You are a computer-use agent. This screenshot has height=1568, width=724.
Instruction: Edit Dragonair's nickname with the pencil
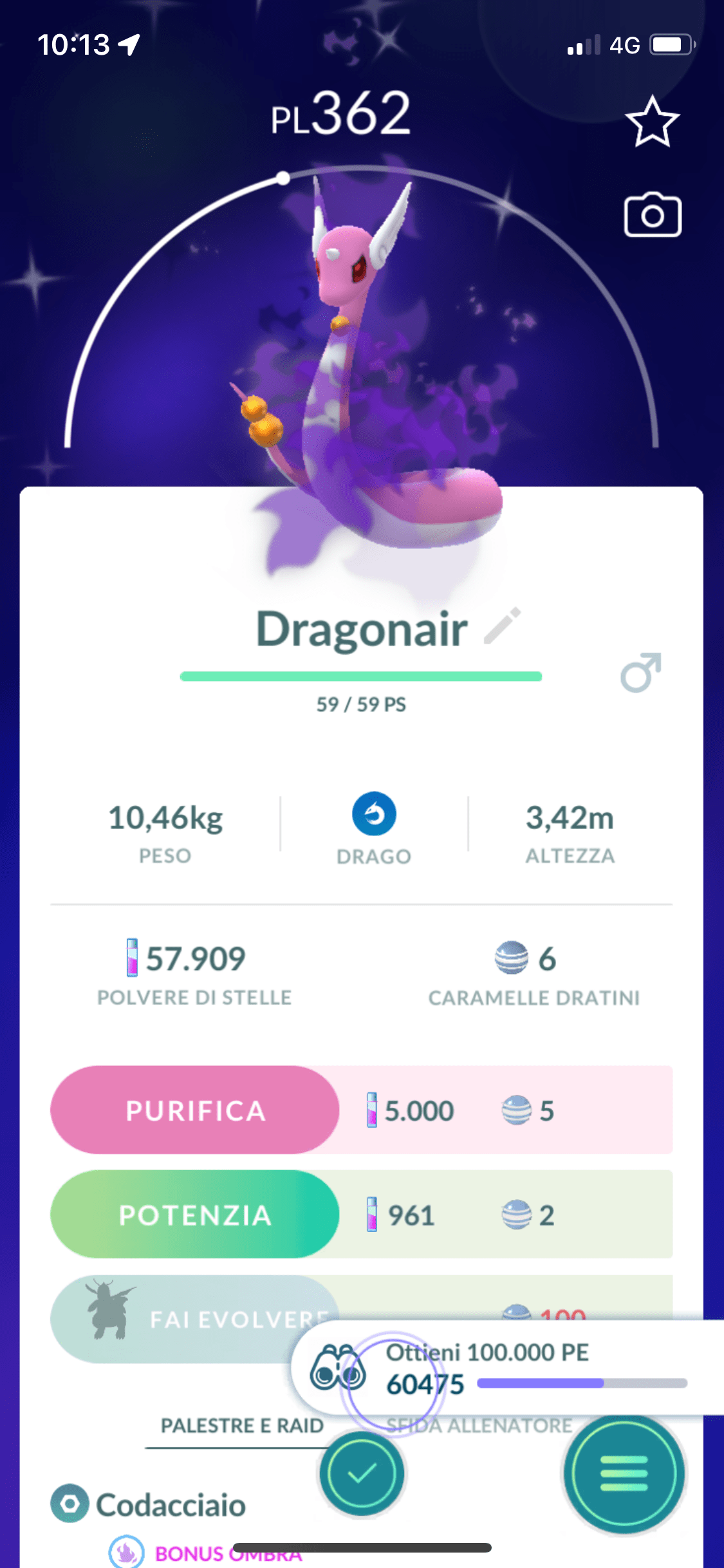coord(503,626)
